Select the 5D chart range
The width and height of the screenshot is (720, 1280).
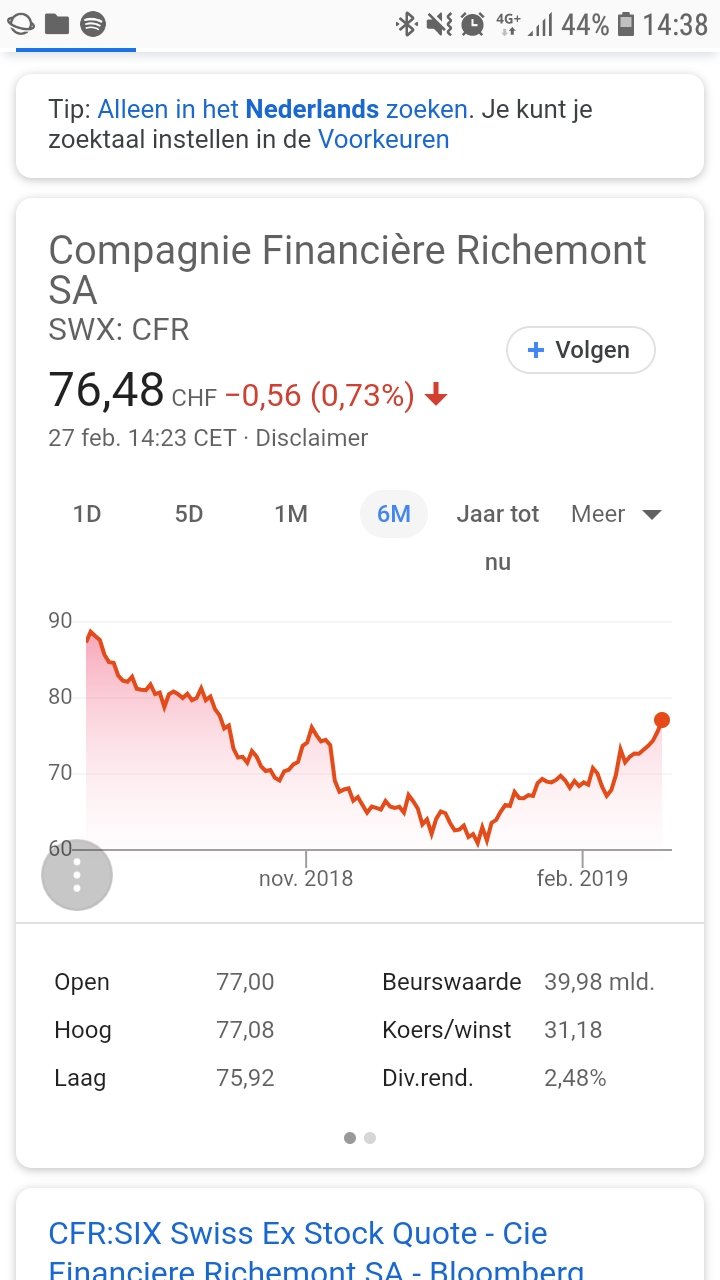point(189,514)
